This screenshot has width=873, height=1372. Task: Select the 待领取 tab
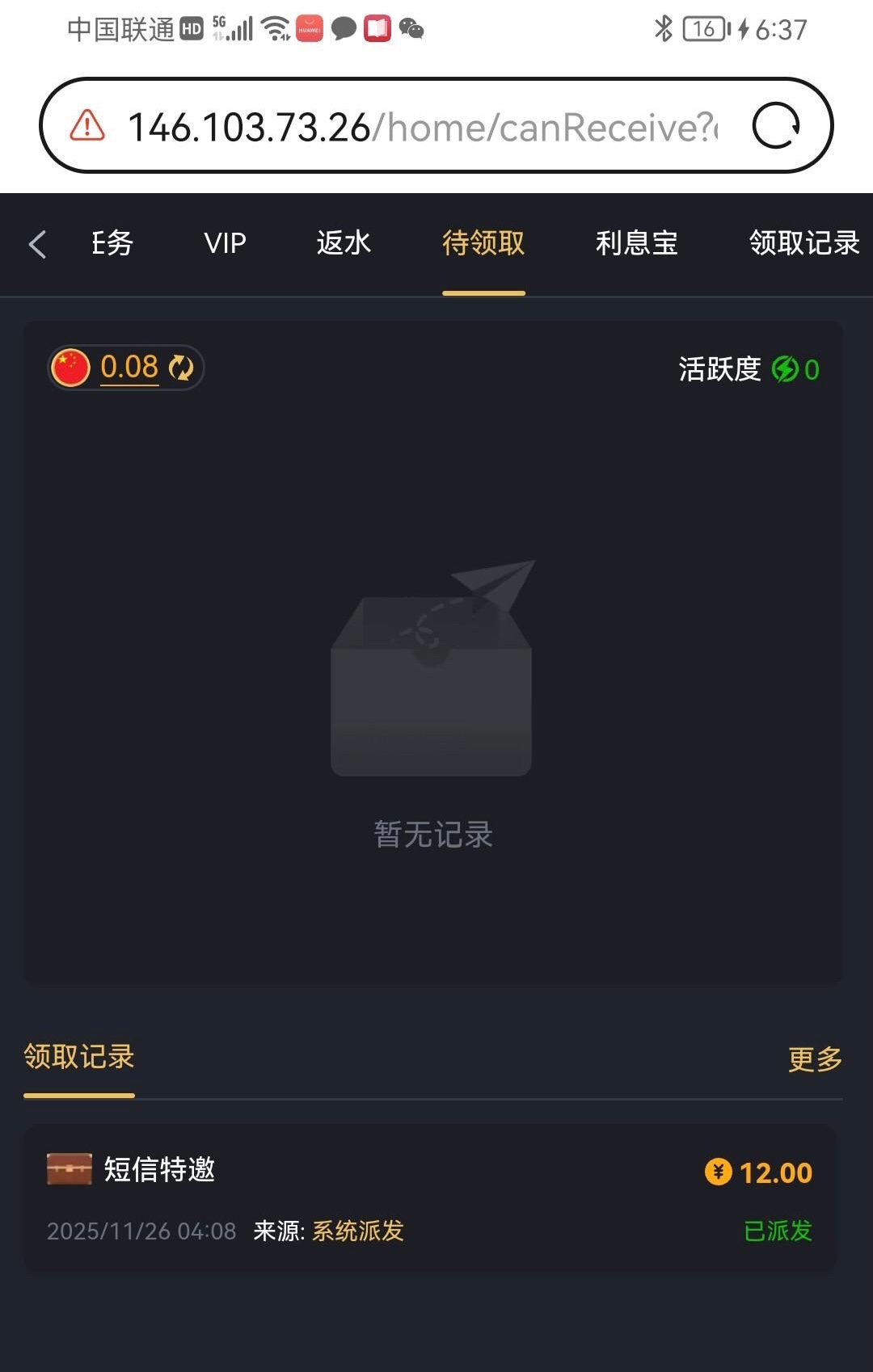(483, 243)
